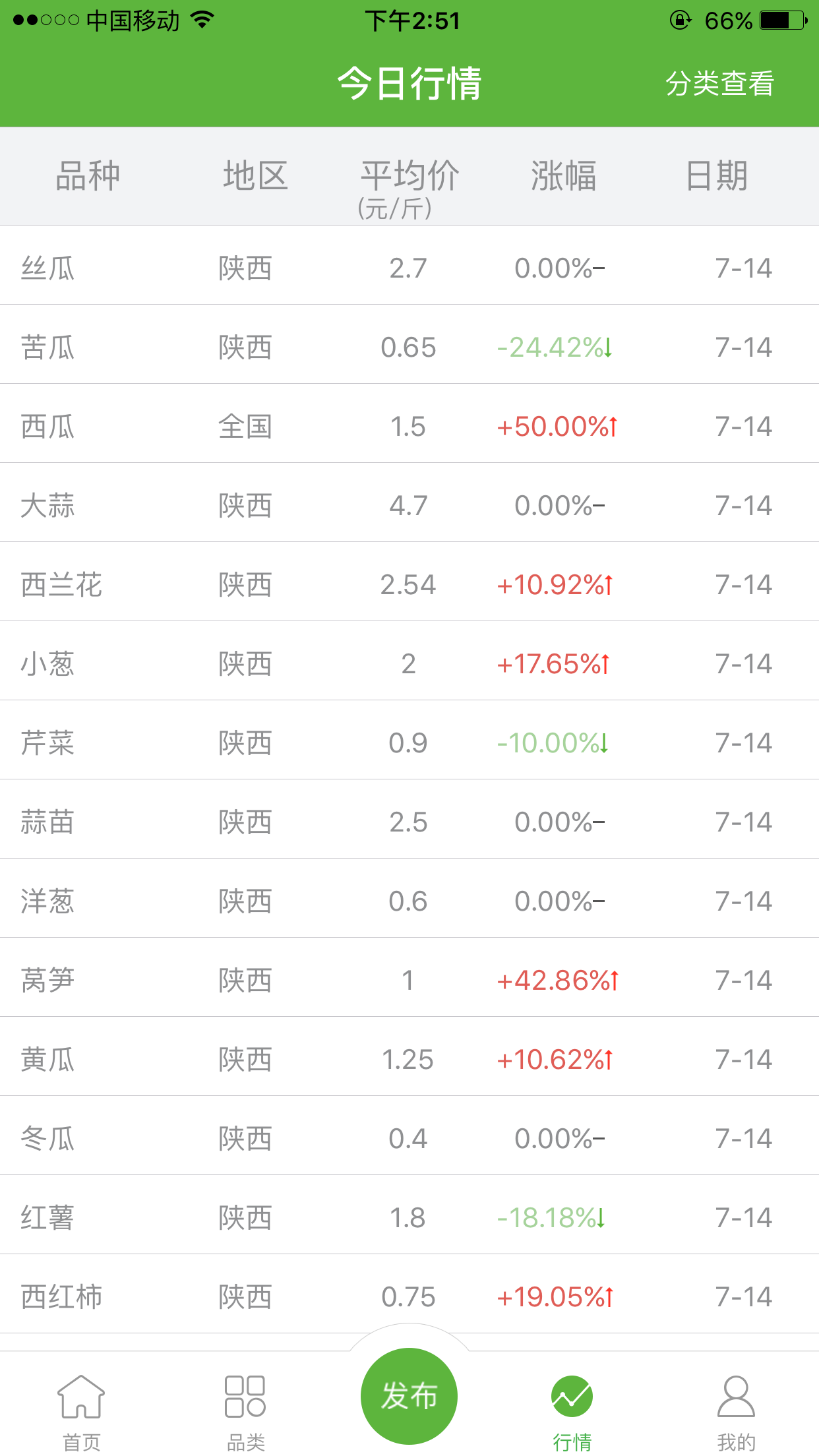Open the 丝瓜 price row
This screenshot has height=1456, width=819.
point(409,268)
